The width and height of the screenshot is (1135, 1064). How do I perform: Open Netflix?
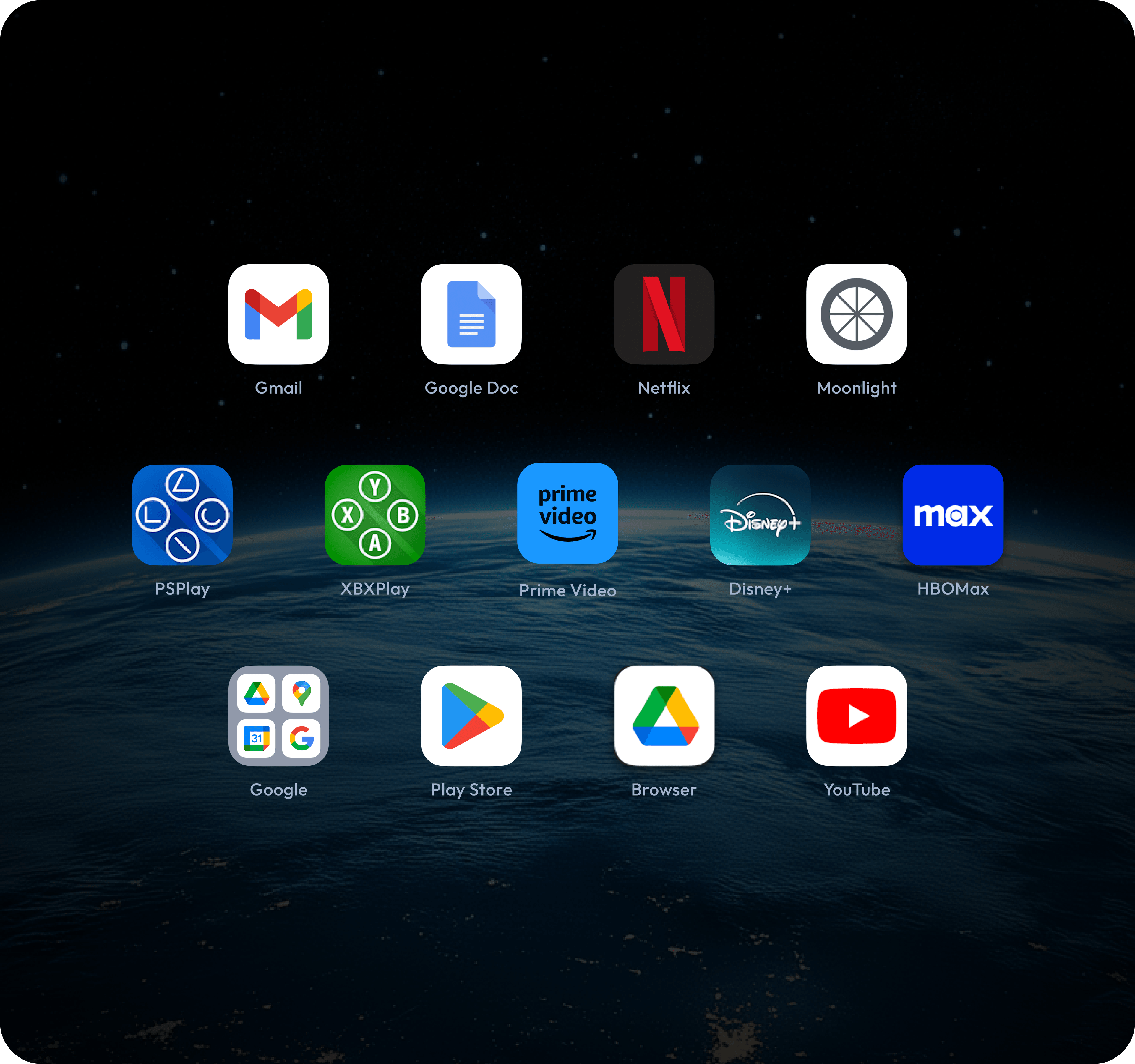664,314
